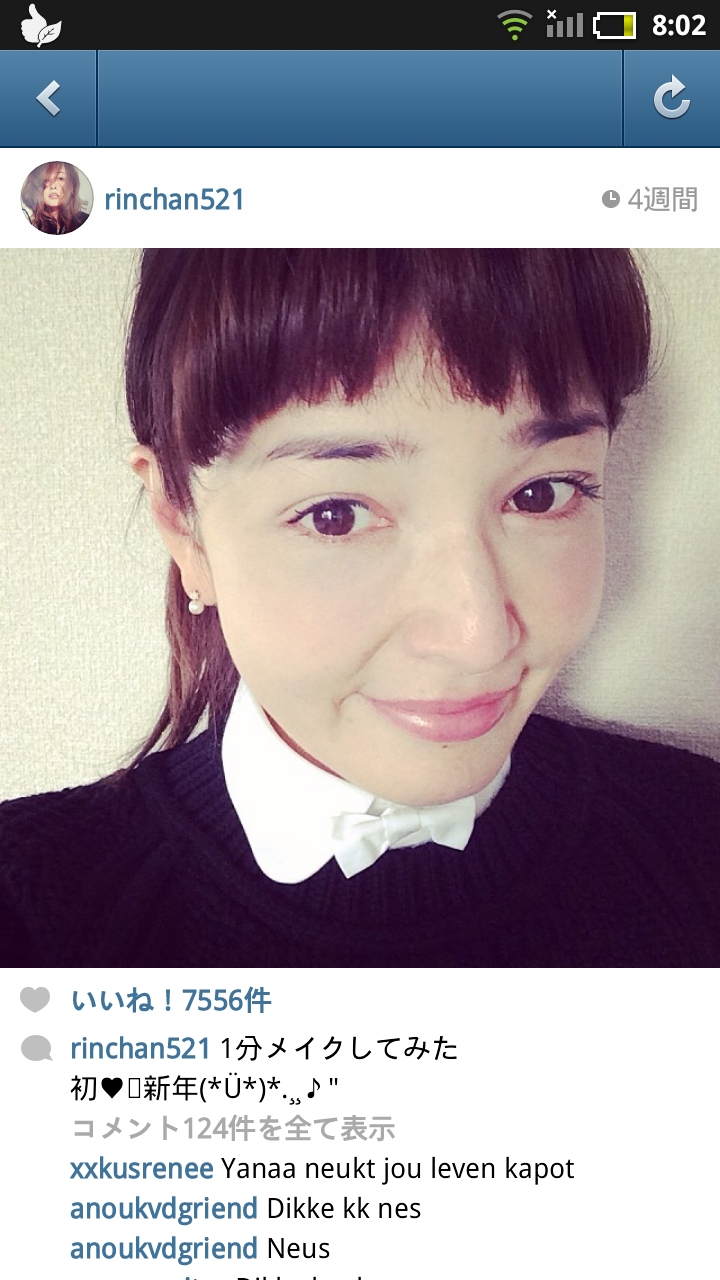Open anoukvdgriend's profile from Neus comment

tap(164, 1248)
